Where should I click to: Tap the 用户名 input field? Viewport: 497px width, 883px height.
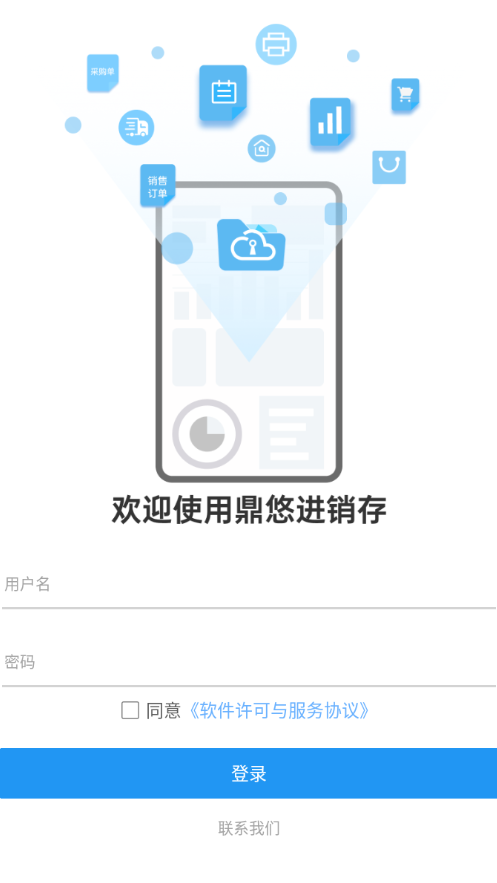tap(248, 585)
